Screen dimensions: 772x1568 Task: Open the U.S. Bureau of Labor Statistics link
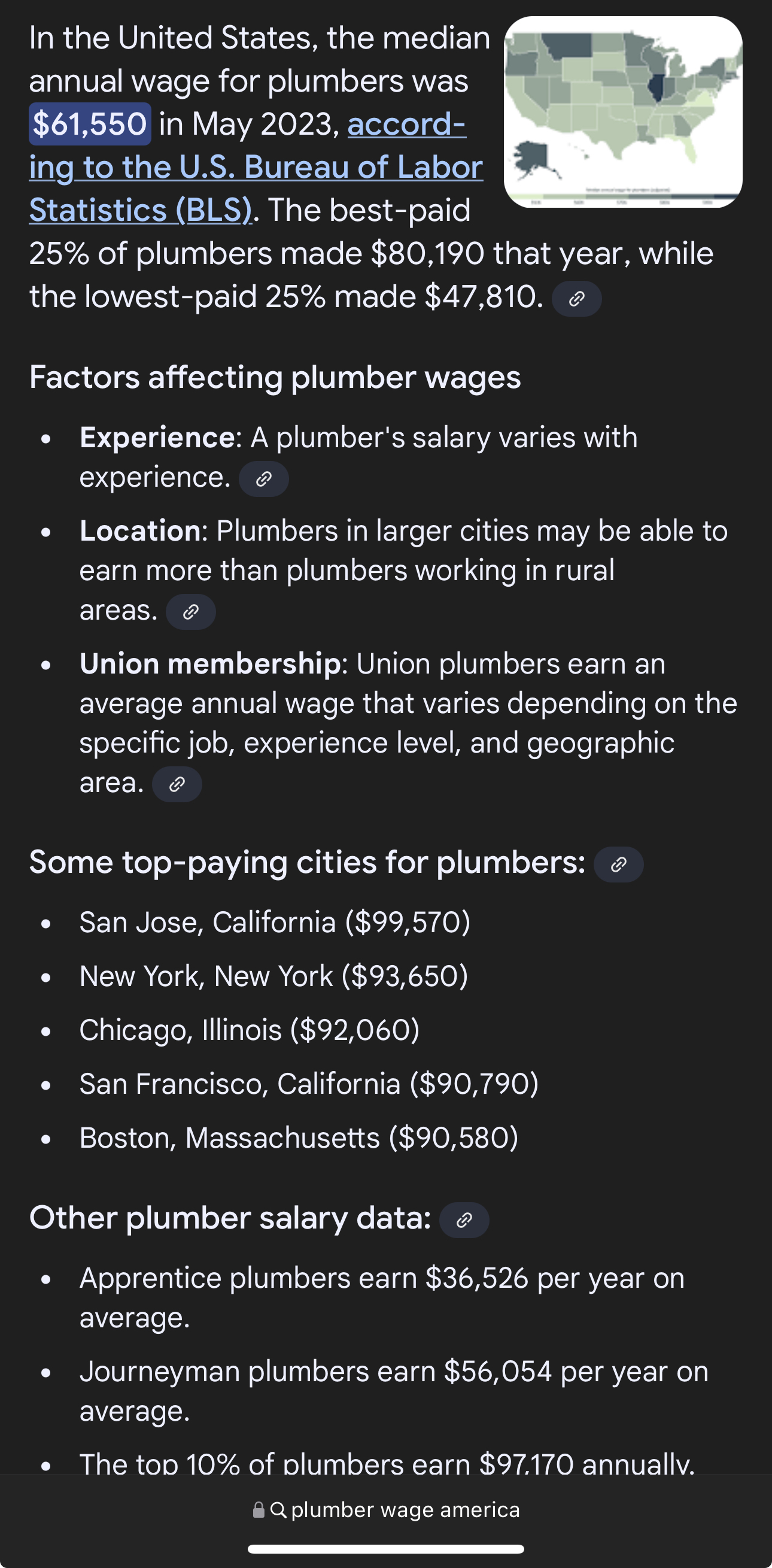point(256,167)
